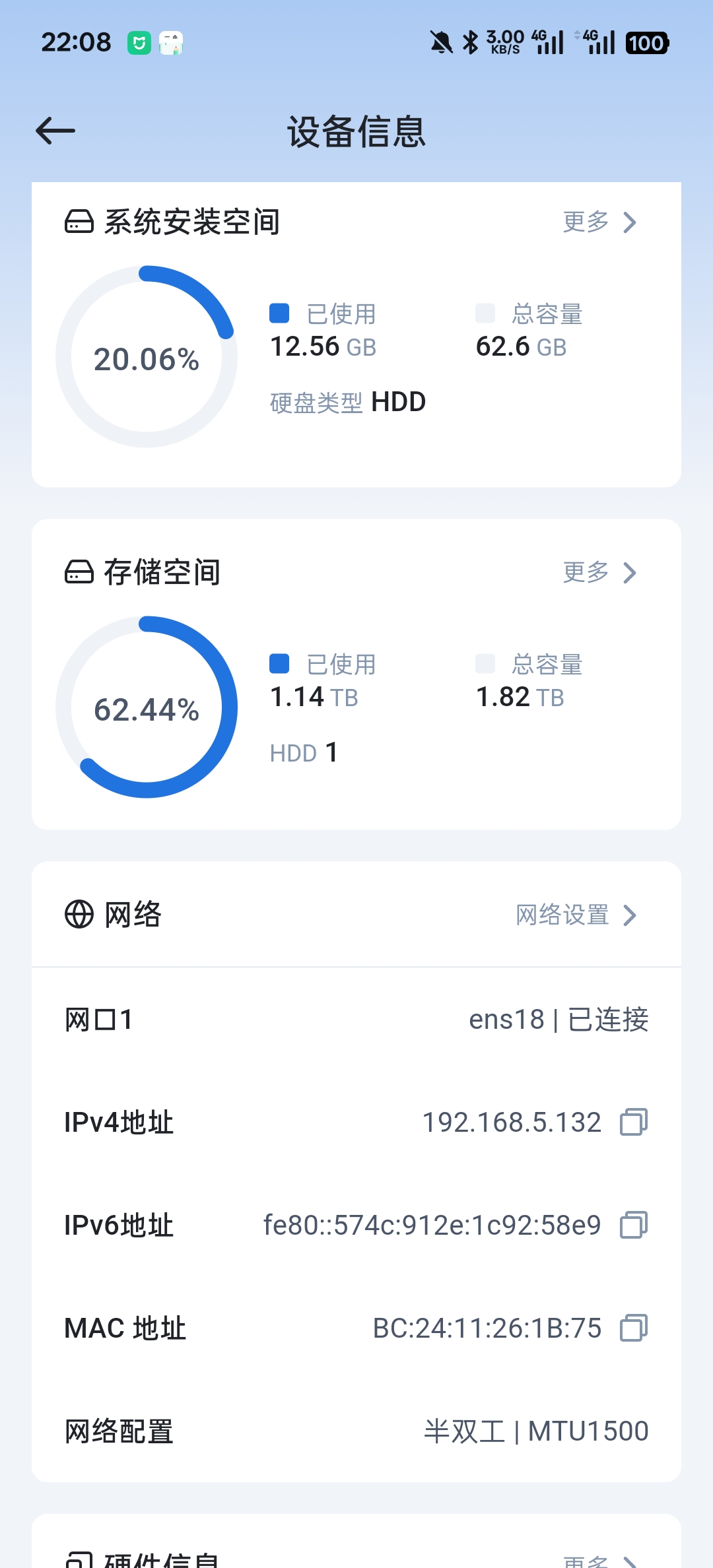The width and height of the screenshot is (713, 1568).
Task: Open 更多 for 存储空间
Action: coord(599,573)
